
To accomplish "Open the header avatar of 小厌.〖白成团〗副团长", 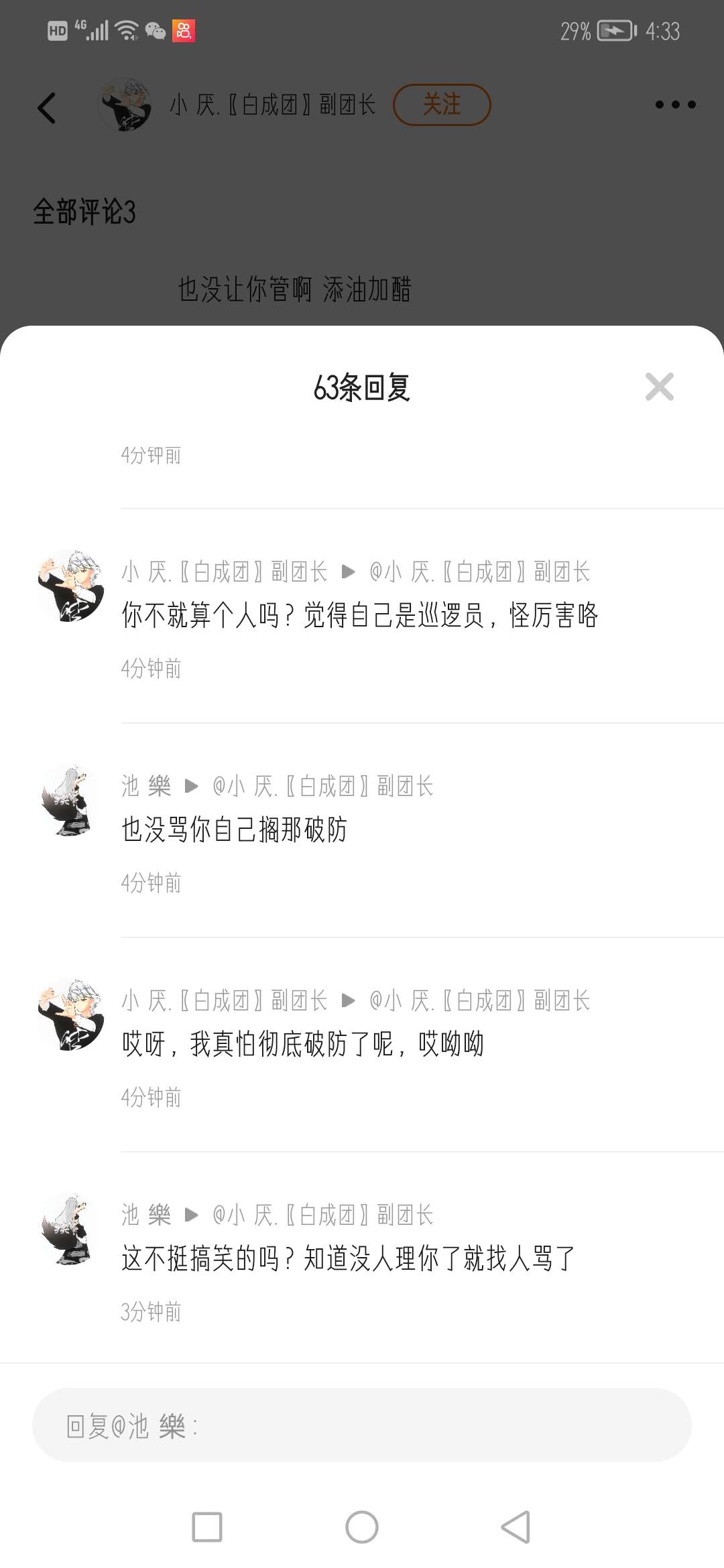I will (125, 105).
